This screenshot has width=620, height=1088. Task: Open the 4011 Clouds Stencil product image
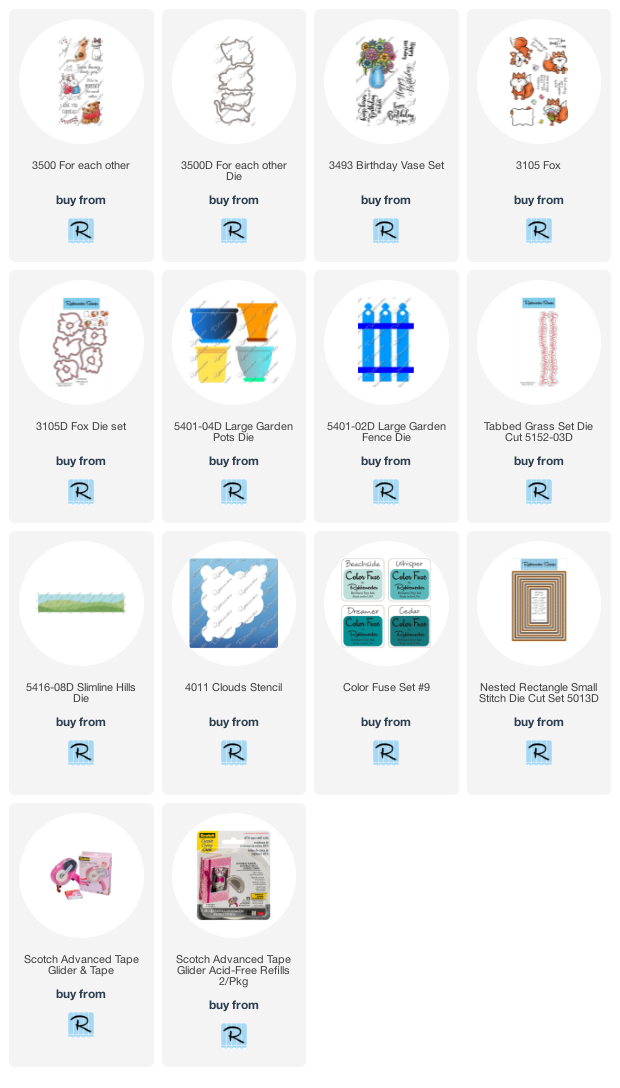tap(234, 603)
